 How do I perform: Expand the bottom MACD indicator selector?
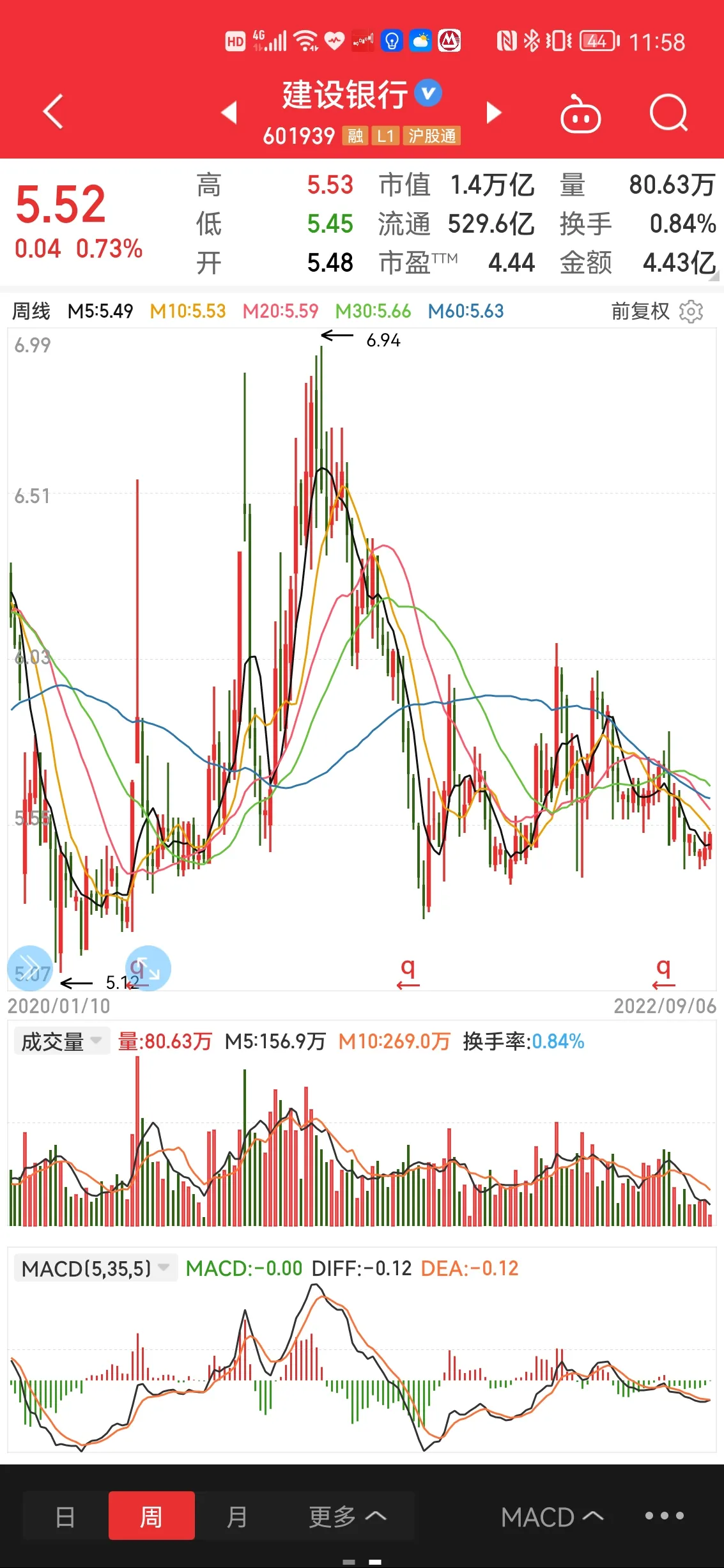[x=552, y=1517]
